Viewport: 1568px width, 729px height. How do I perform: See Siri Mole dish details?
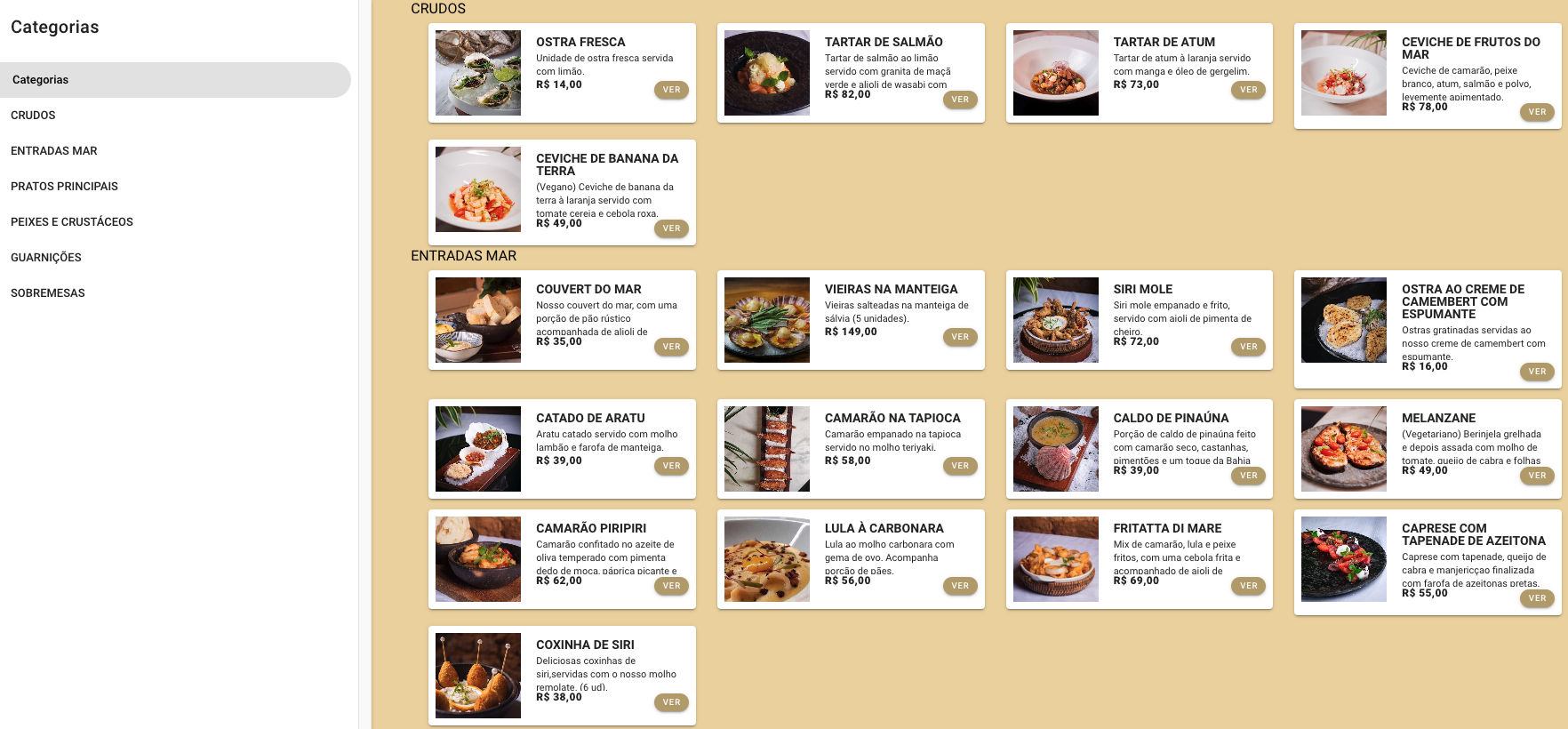(x=1248, y=347)
